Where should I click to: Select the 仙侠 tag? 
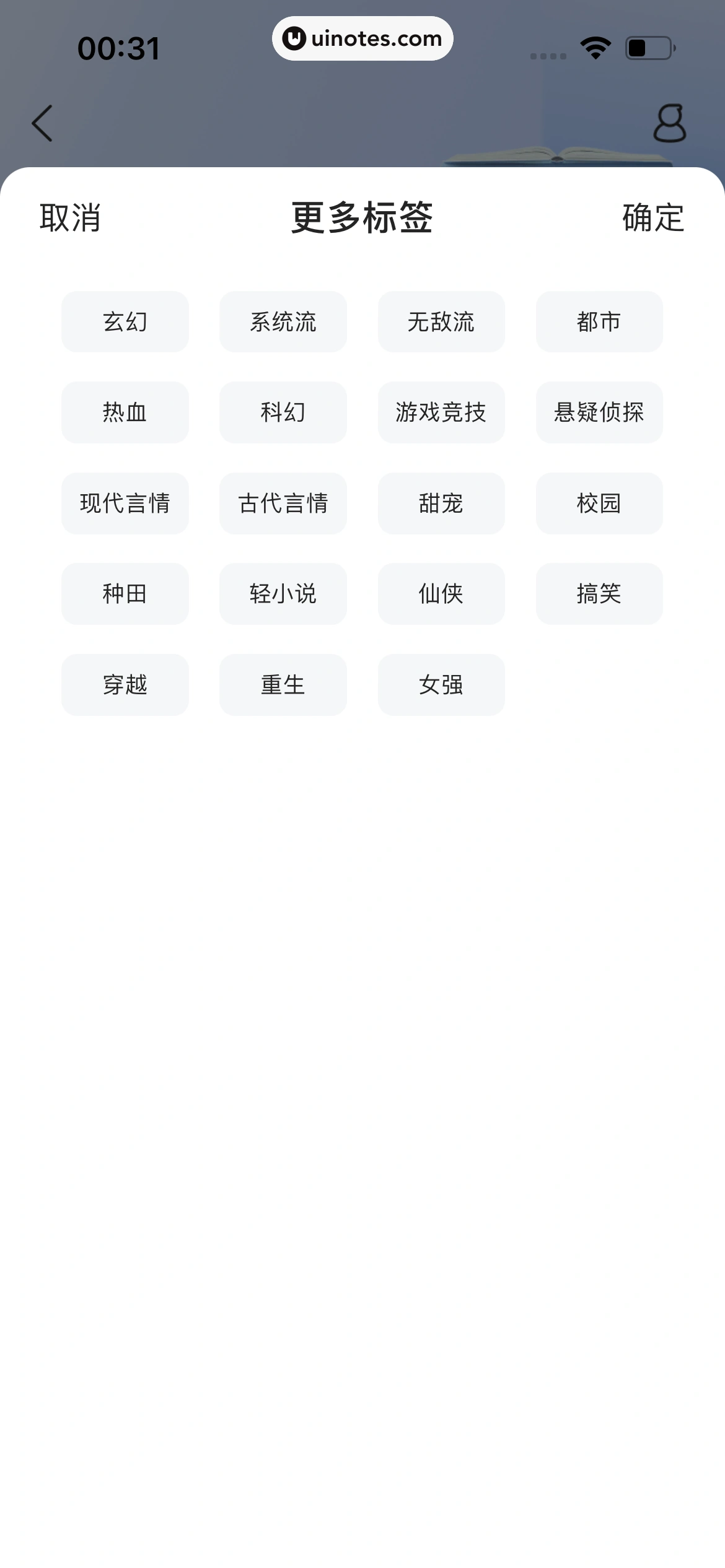click(x=441, y=594)
